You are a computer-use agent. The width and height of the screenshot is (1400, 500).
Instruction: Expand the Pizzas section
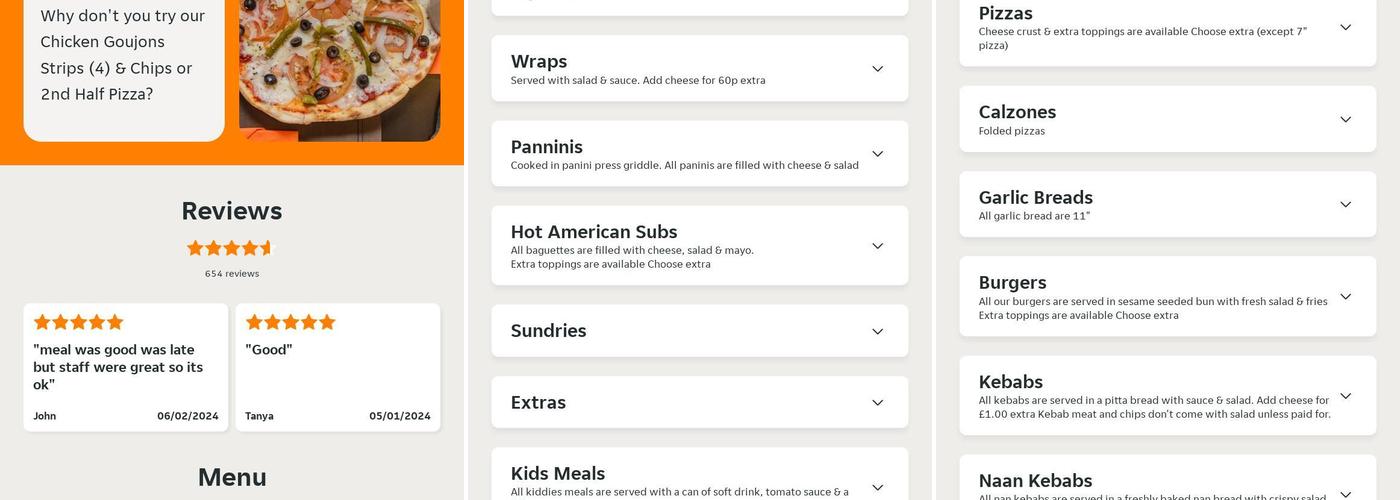[1345, 28]
